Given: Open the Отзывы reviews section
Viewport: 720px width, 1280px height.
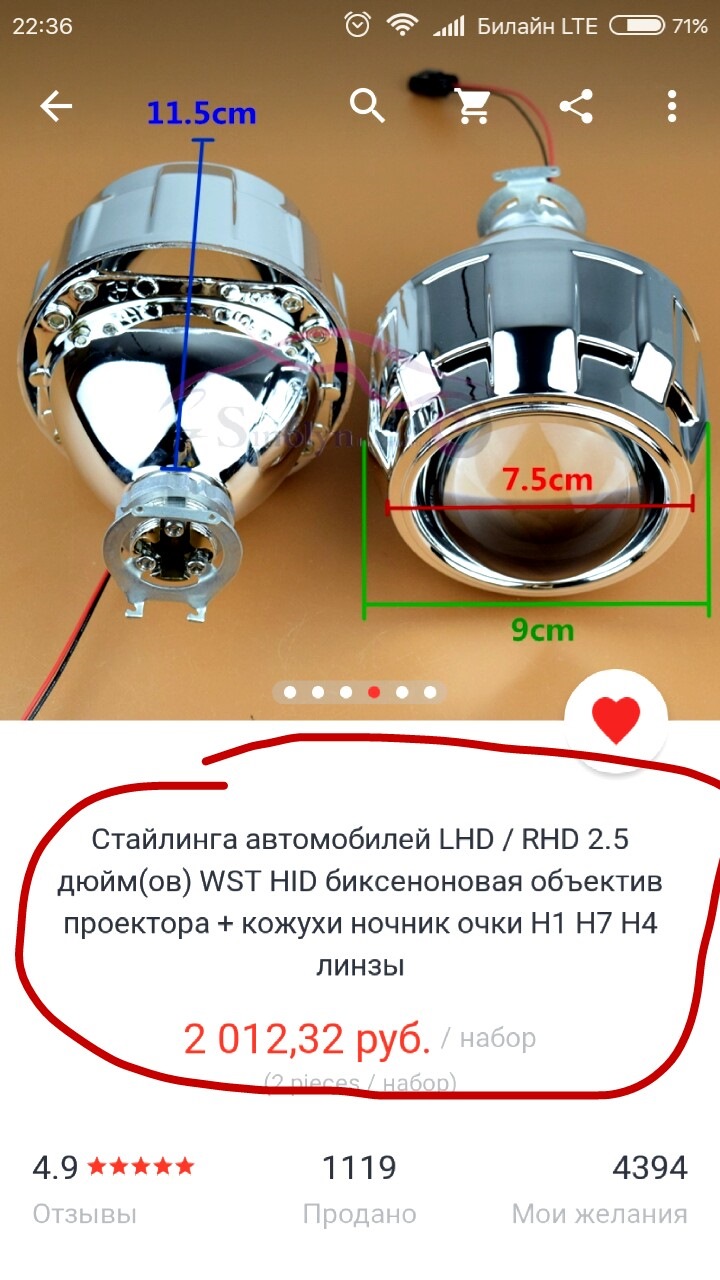Looking at the screenshot, I should pos(85,1213).
